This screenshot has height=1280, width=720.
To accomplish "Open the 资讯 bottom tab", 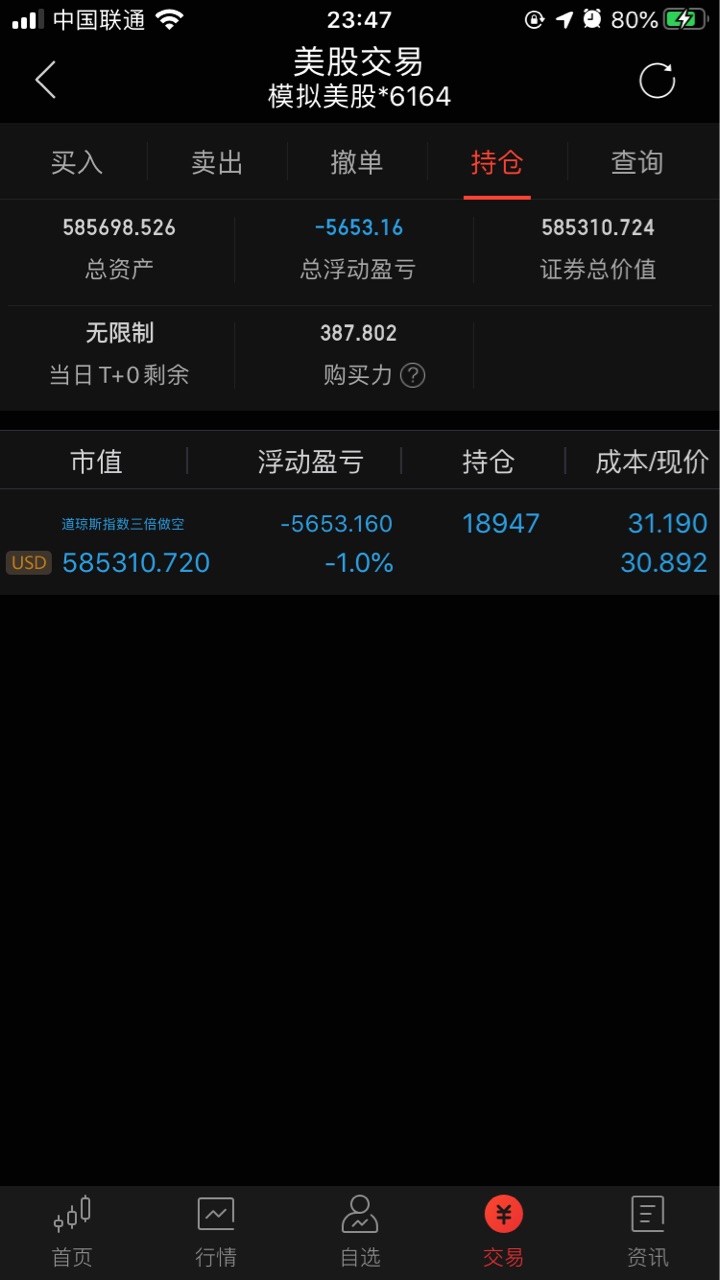I will (648, 1232).
